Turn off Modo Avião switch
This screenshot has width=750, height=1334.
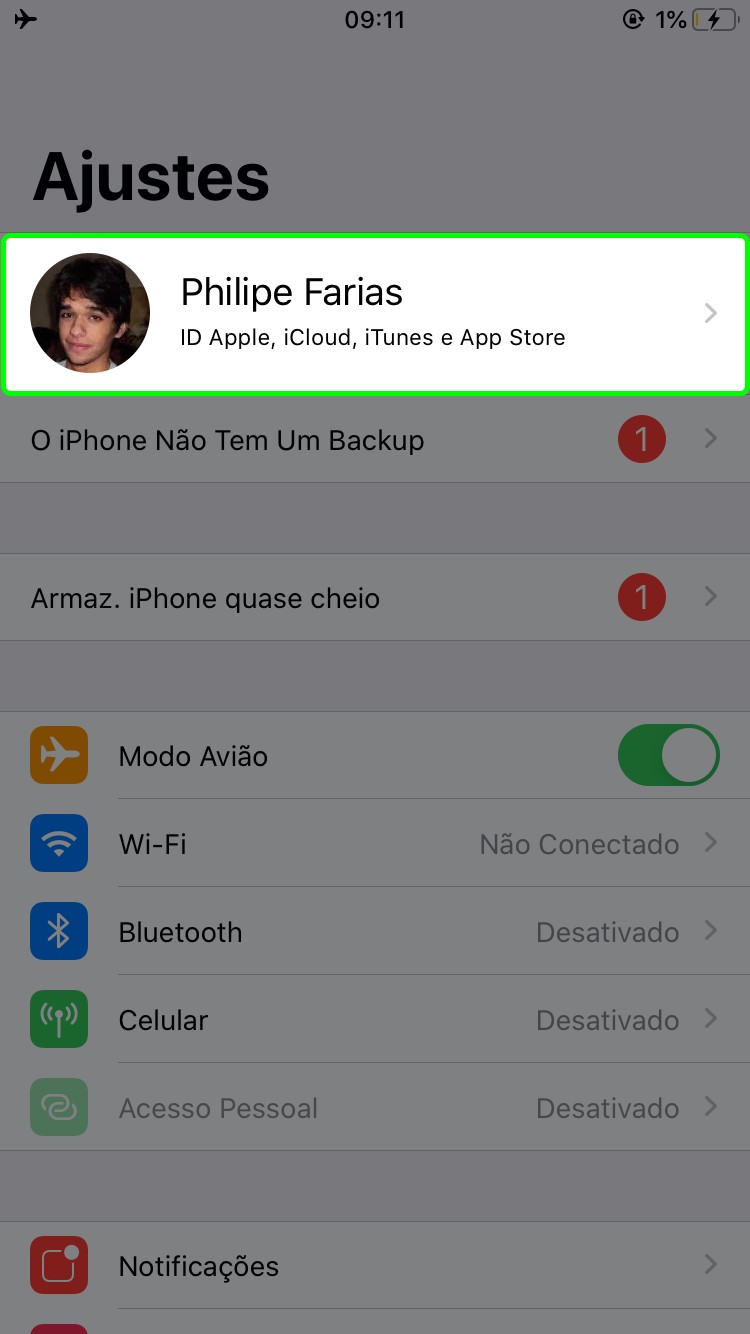click(668, 756)
